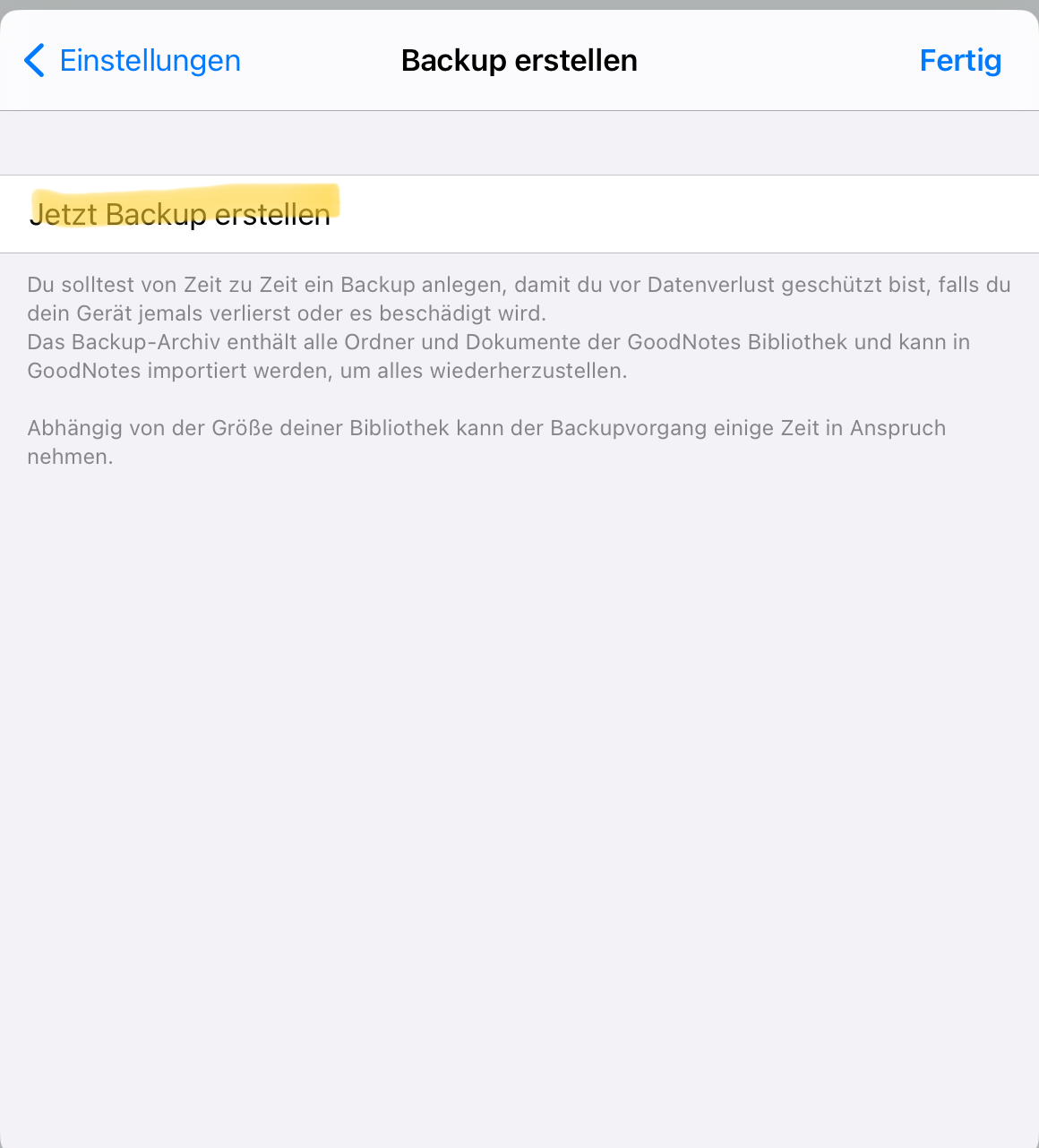Start 'Jetzt Backup erstellen'
The height and width of the screenshot is (1148, 1039).
click(x=180, y=215)
